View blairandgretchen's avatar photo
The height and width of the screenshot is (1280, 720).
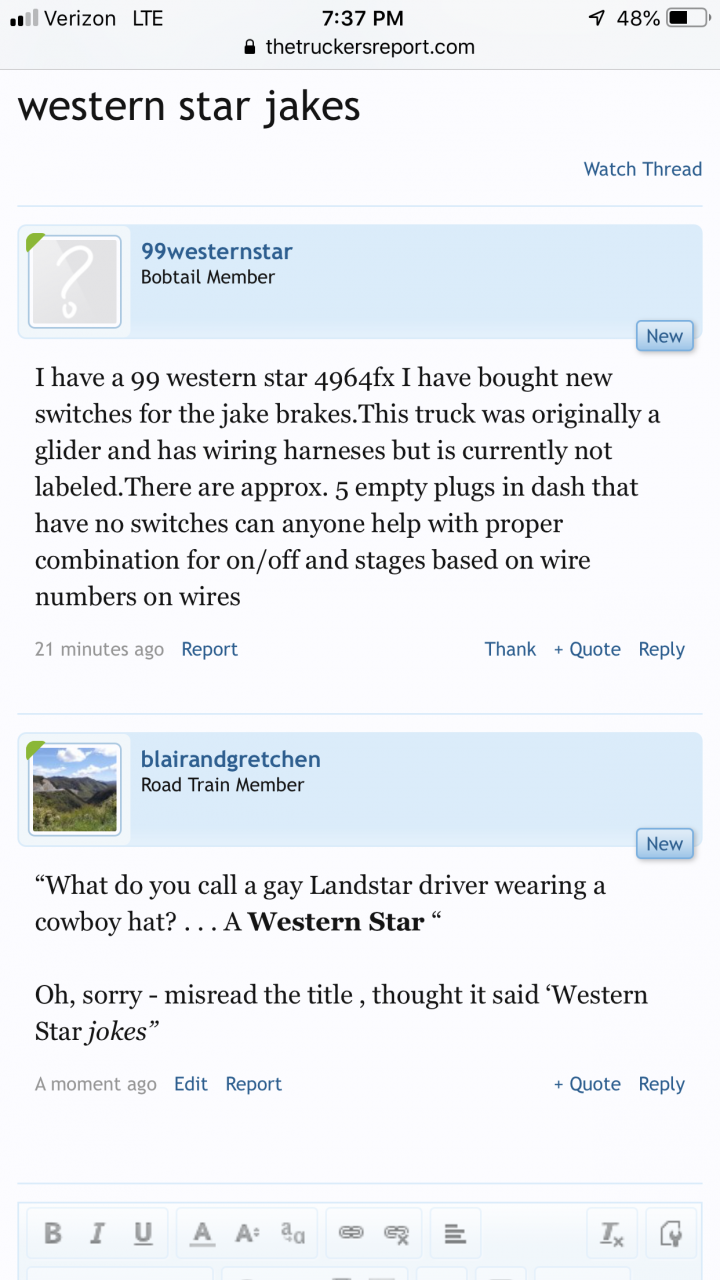tap(75, 789)
